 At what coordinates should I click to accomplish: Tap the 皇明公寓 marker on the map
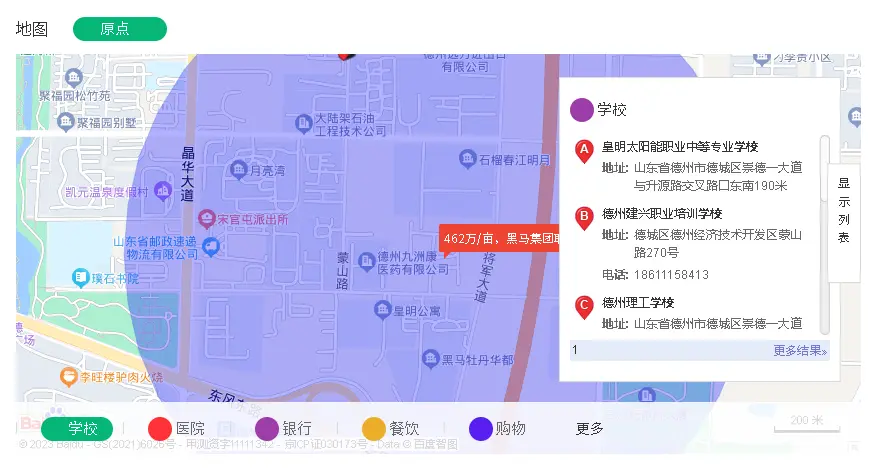tap(382, 311)
